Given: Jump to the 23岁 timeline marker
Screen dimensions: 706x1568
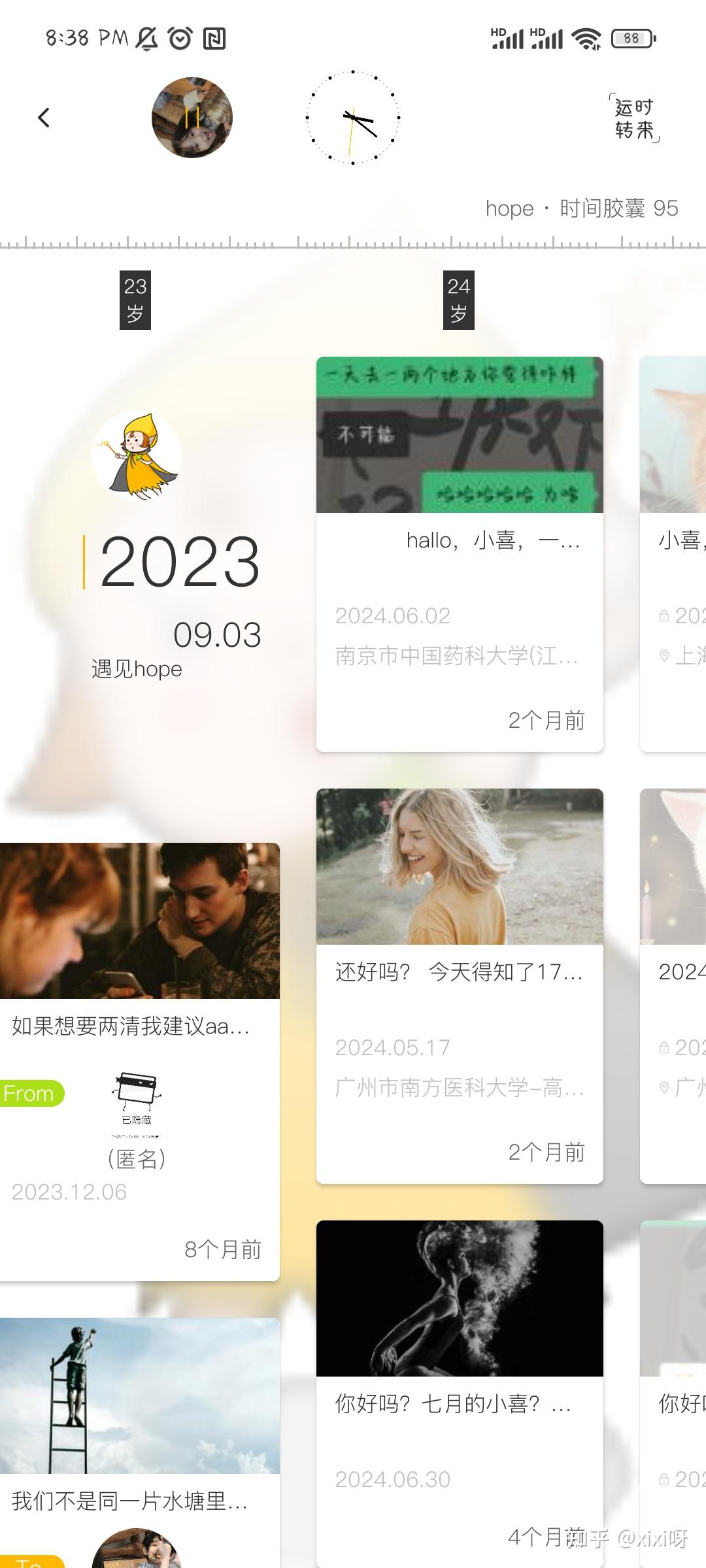Looking at the screenshot, I should click(x=135, y=300).
